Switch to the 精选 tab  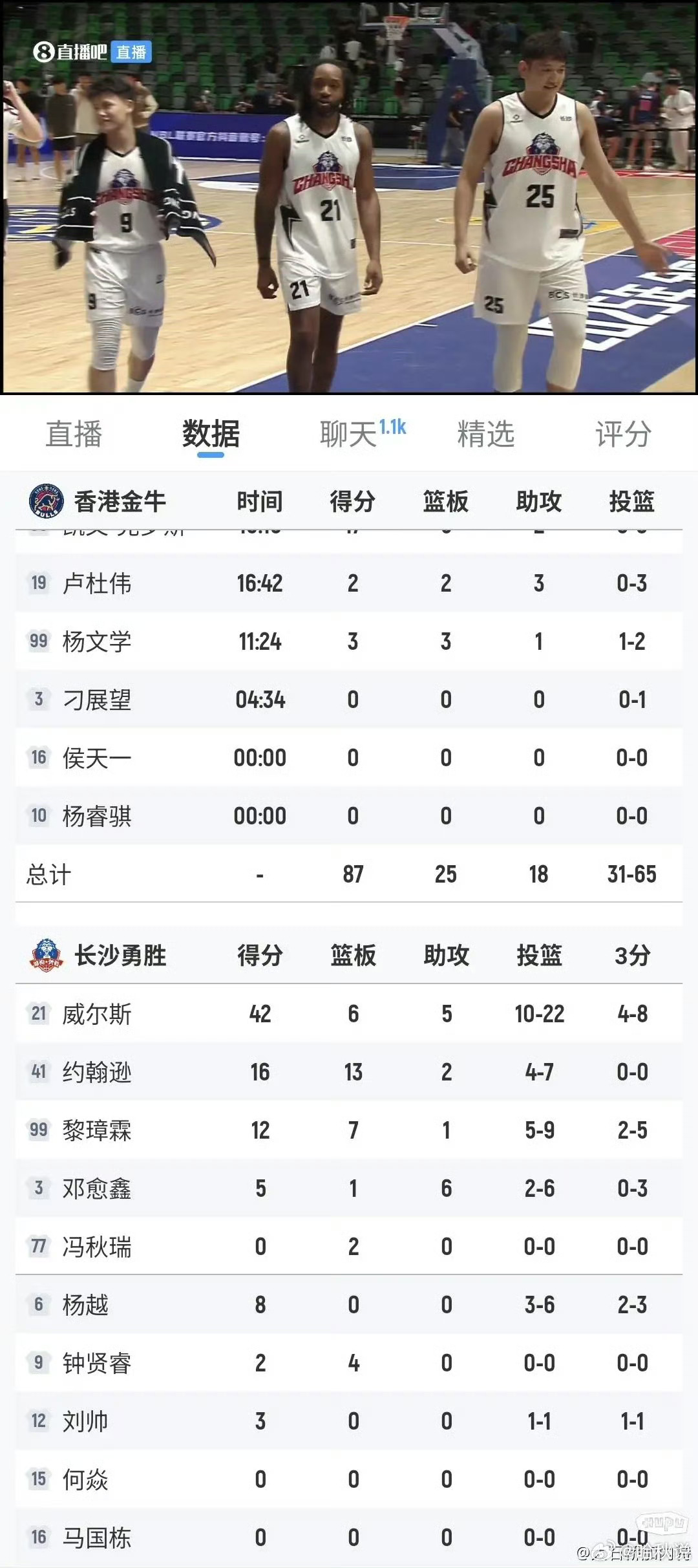[485, 433]
